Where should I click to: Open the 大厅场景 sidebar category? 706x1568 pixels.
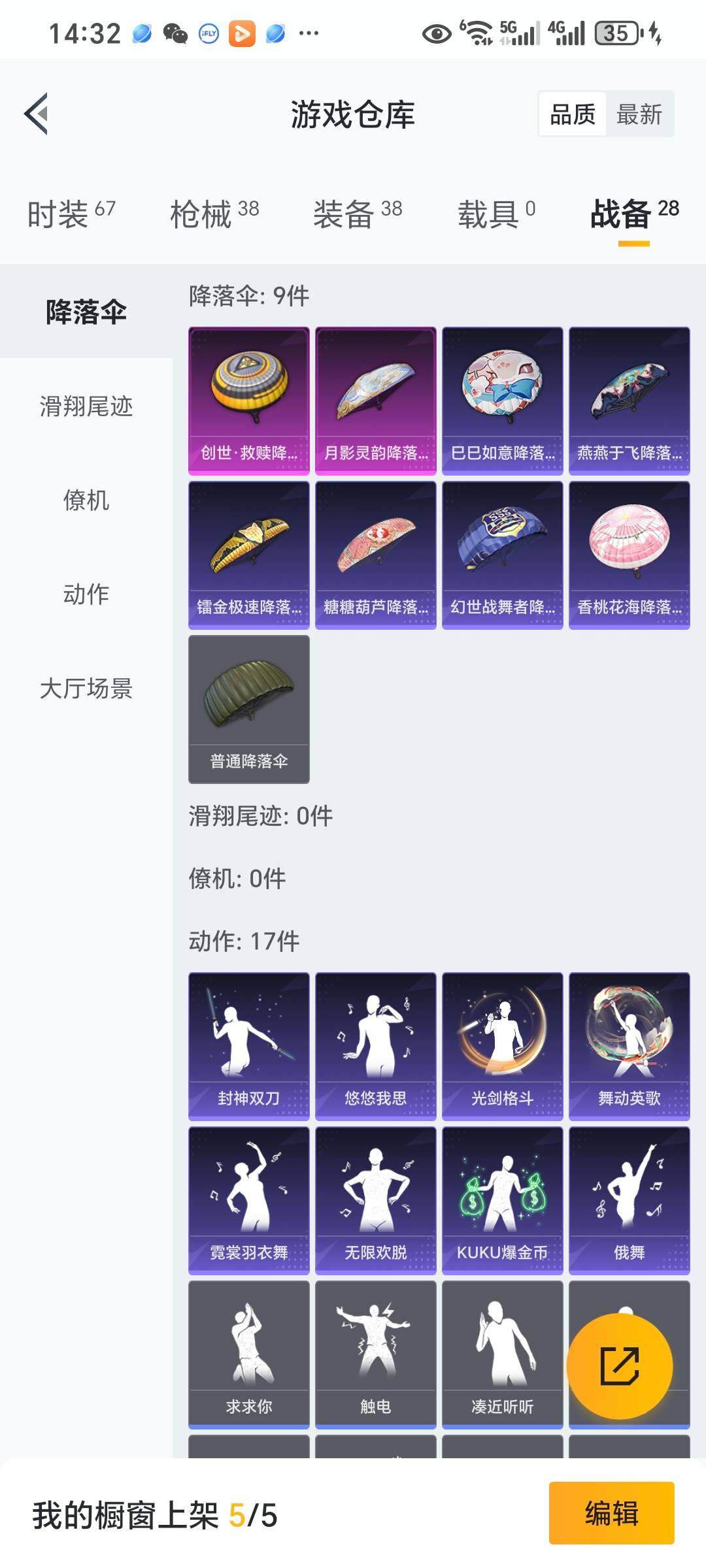pos(86,688)
